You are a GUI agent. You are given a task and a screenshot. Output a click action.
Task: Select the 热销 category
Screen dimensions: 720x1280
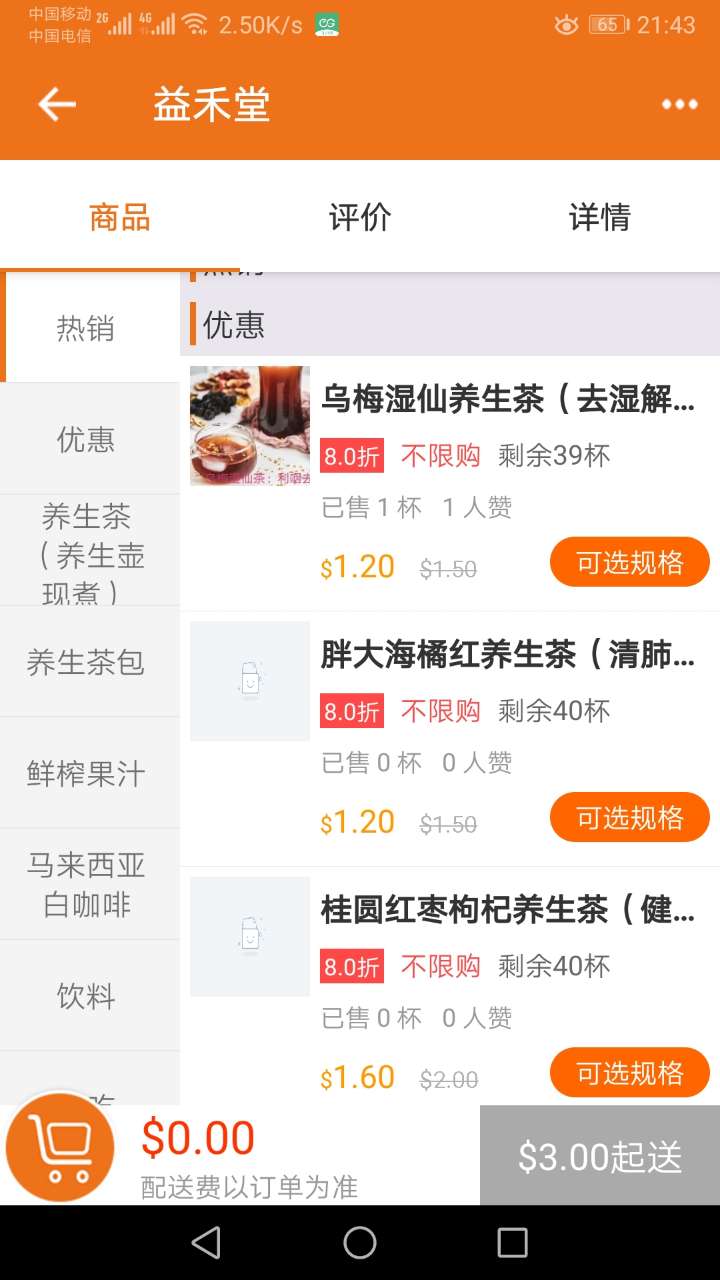pos(86,328)
